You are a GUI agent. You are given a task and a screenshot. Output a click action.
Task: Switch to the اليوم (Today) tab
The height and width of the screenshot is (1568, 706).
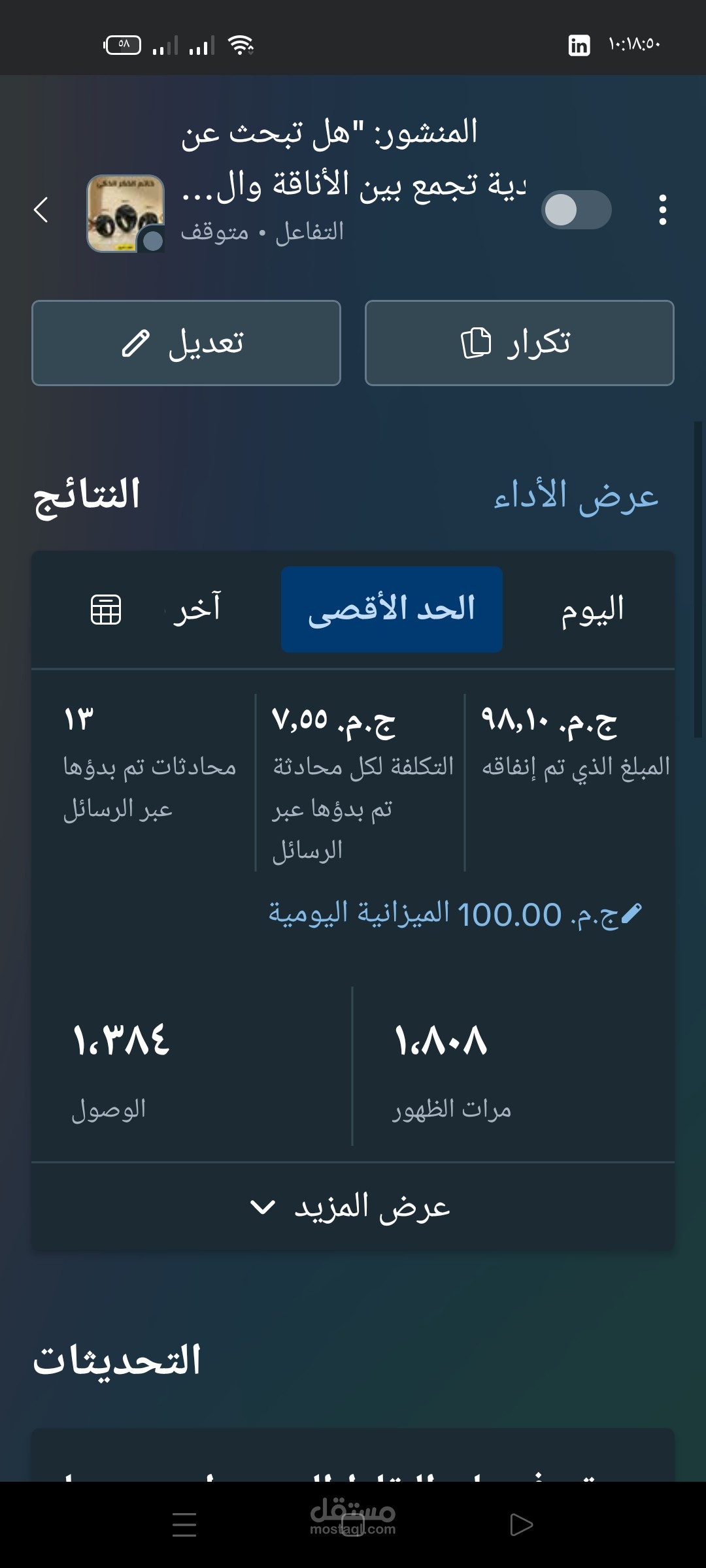(592, 610)
